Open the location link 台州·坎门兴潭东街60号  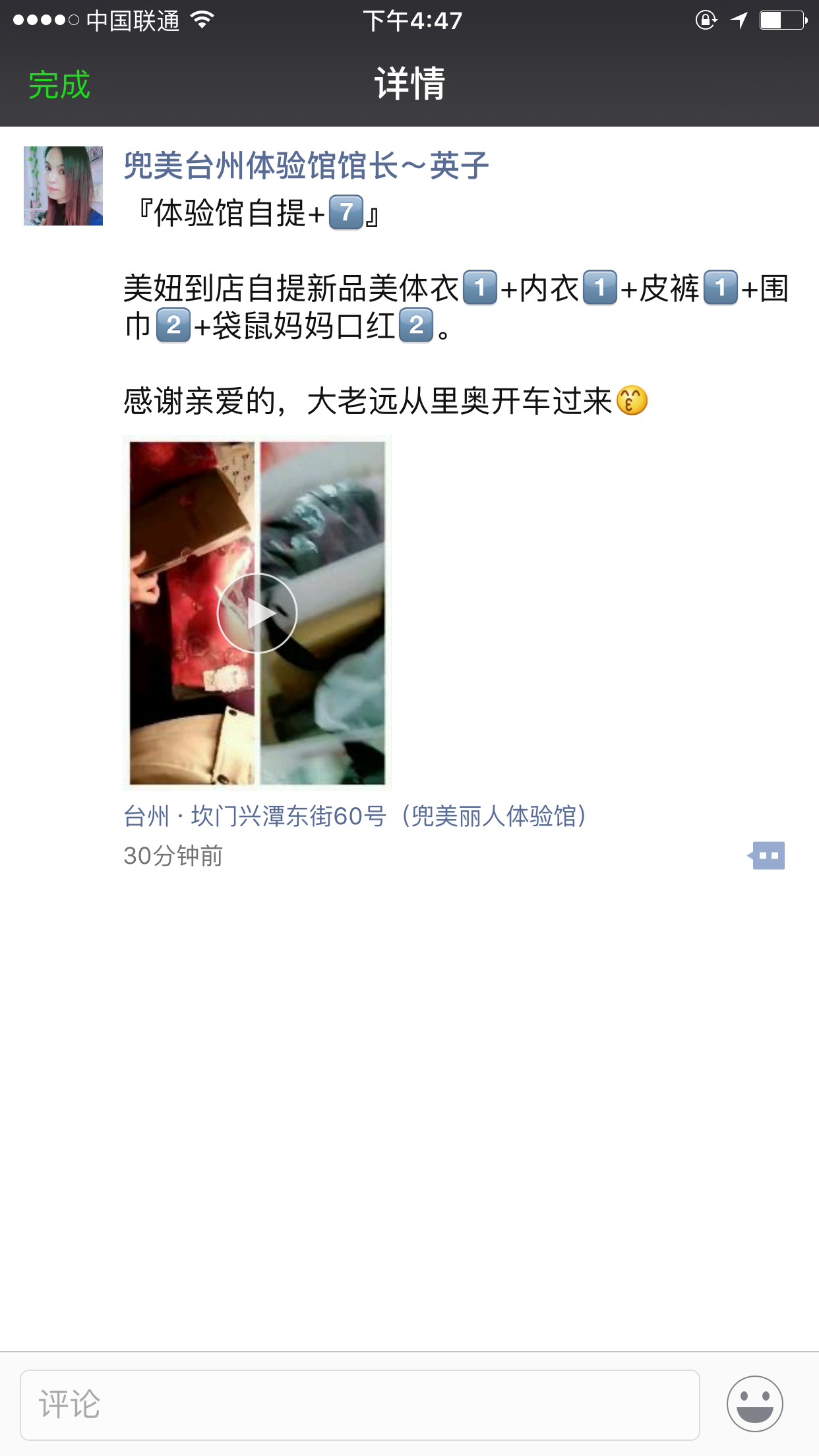click(354, 816)
